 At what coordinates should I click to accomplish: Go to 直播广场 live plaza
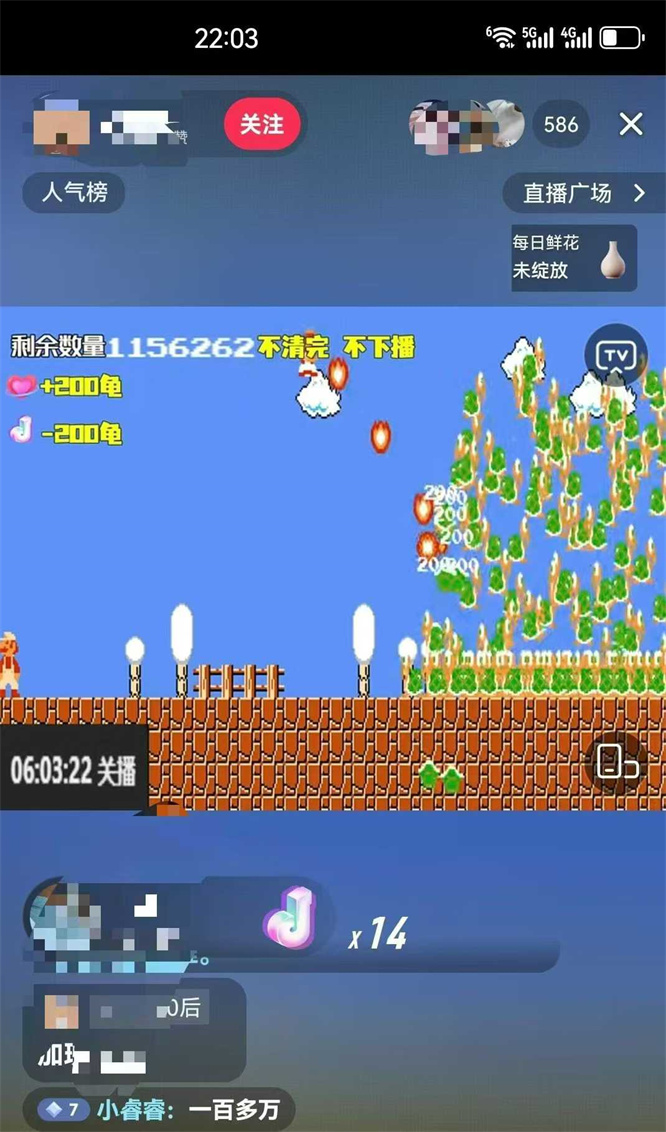coord(584,193)
